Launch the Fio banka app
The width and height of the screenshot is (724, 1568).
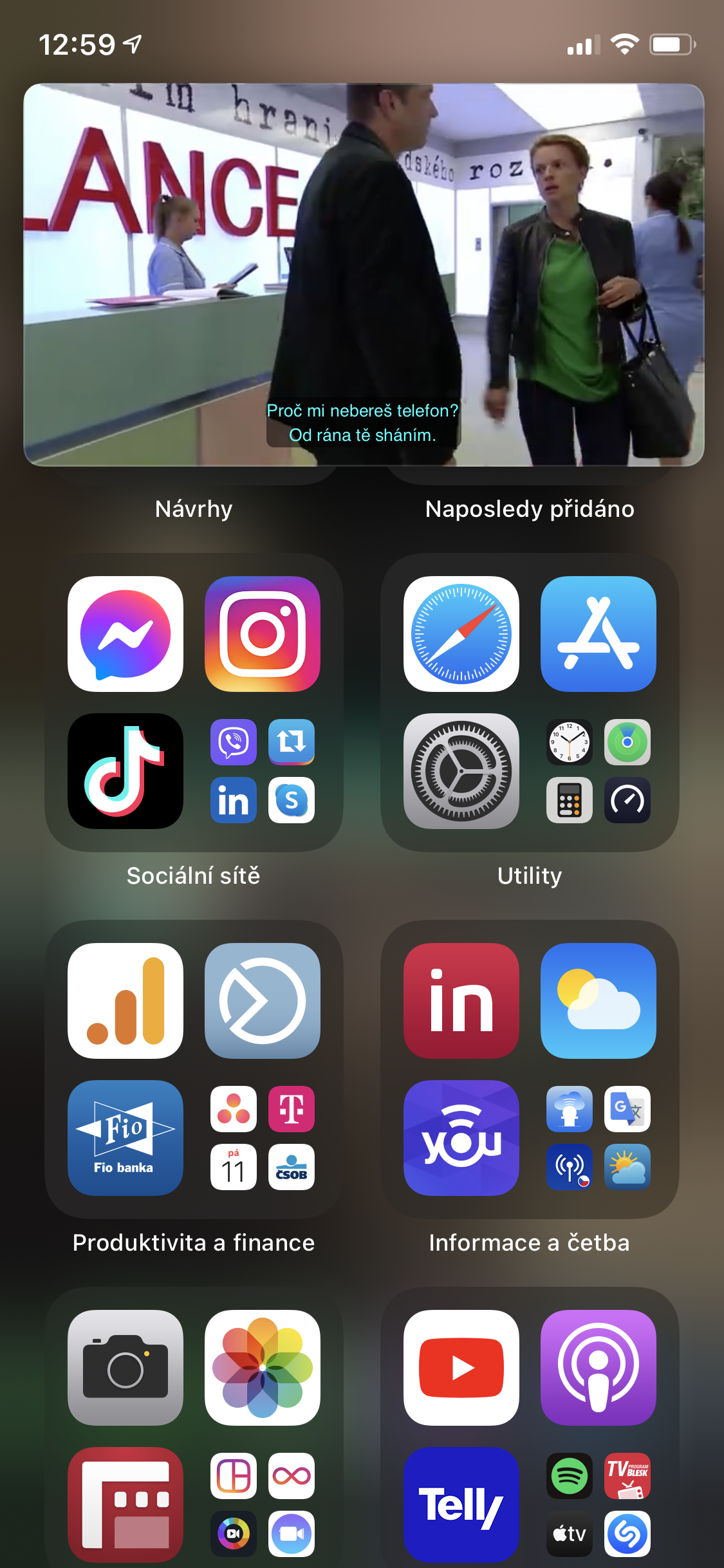[x=125, y=1138]
